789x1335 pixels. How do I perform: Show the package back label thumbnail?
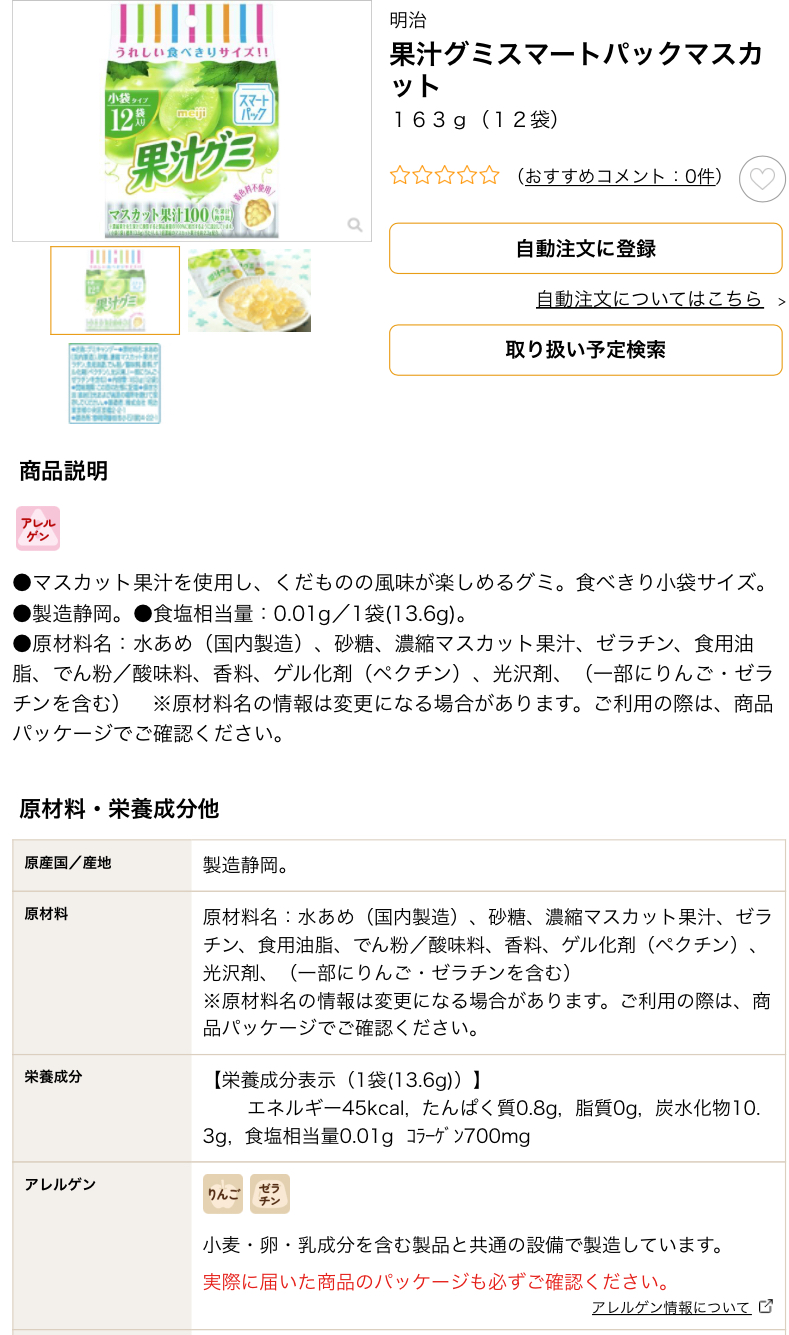(x=101, y=384)
